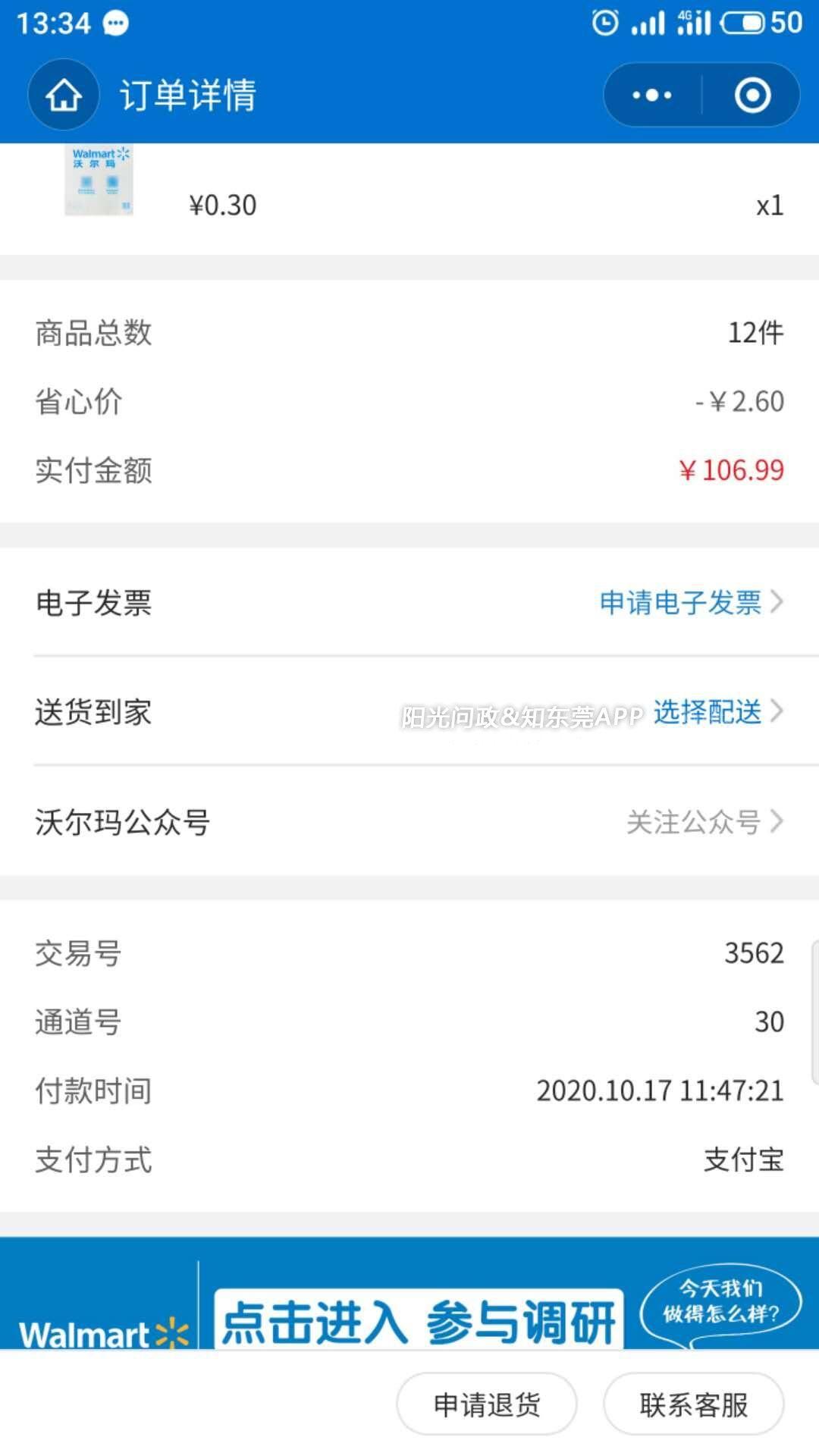Choose home delivery via 选择配送
The height and width of the screenshot is (1456, 819).
(717, 712)
